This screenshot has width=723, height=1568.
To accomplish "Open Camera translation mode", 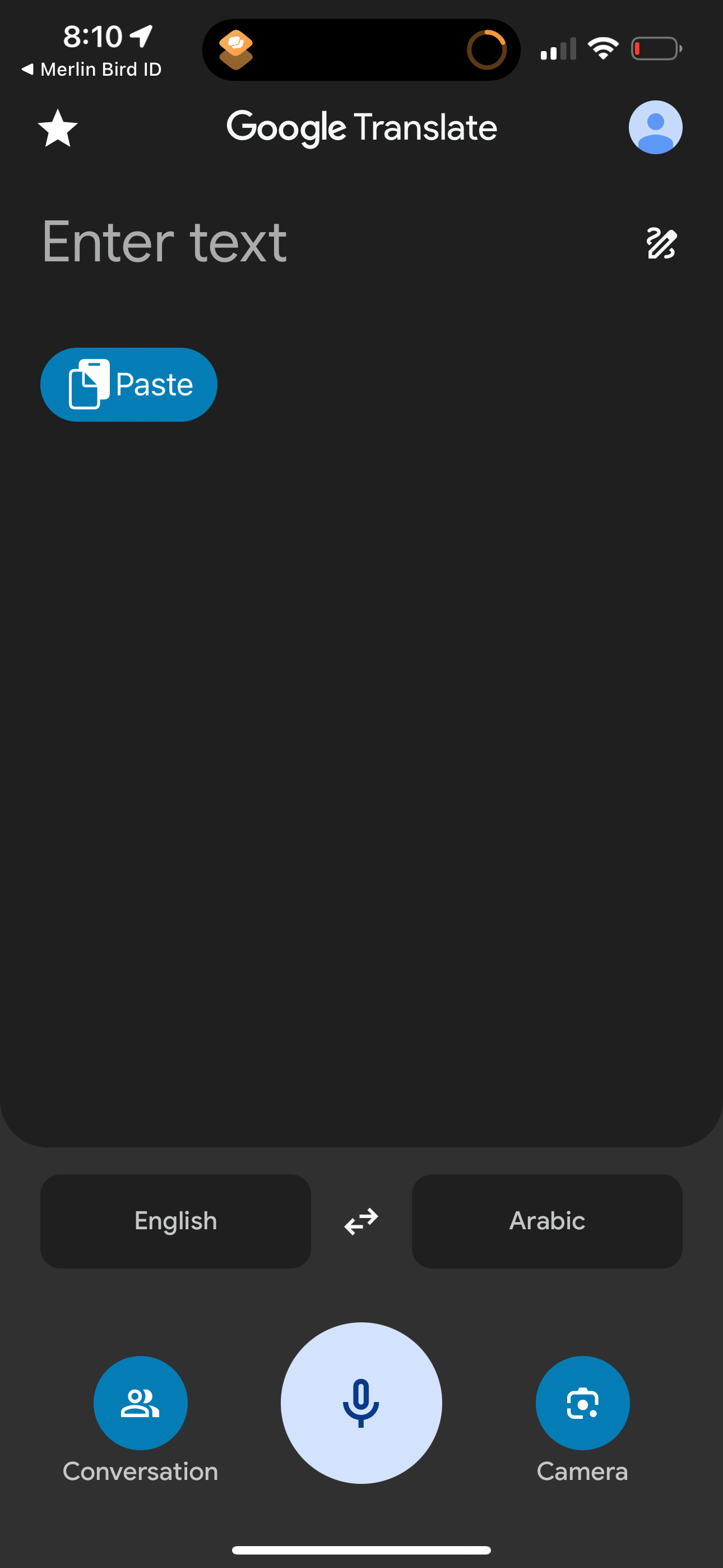I will (x=582, y=1403).
